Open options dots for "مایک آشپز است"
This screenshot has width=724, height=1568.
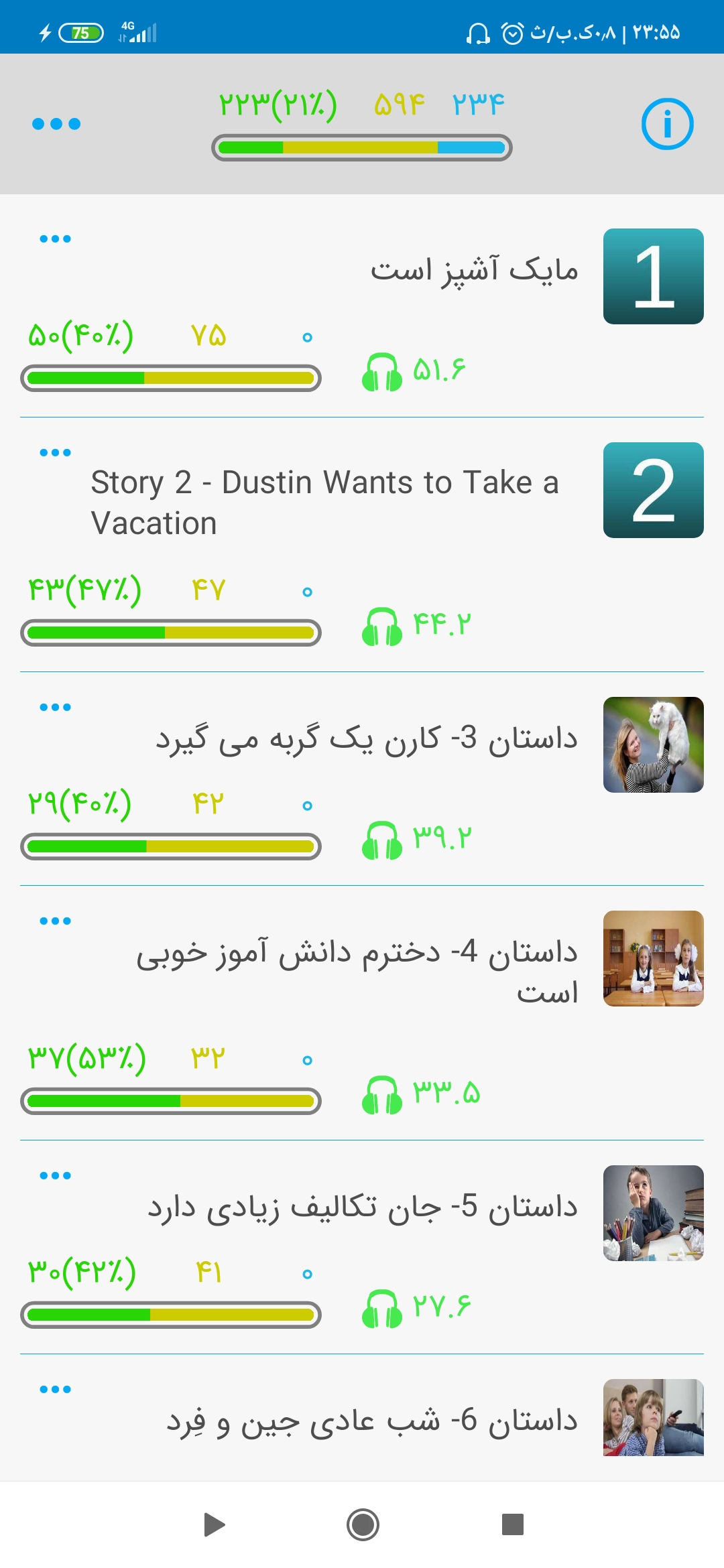click(x=55, y=239)
